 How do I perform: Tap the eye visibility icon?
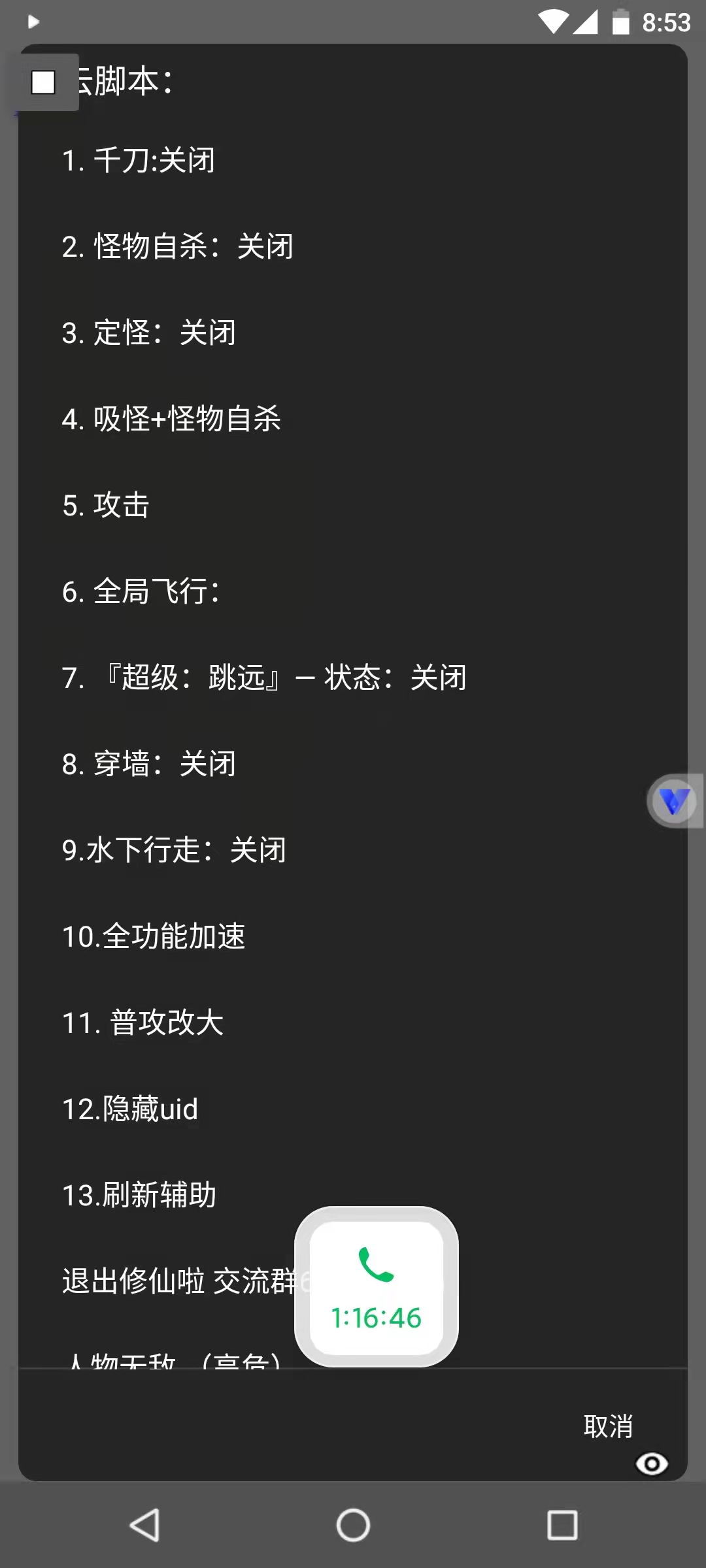click(652, 1464)
